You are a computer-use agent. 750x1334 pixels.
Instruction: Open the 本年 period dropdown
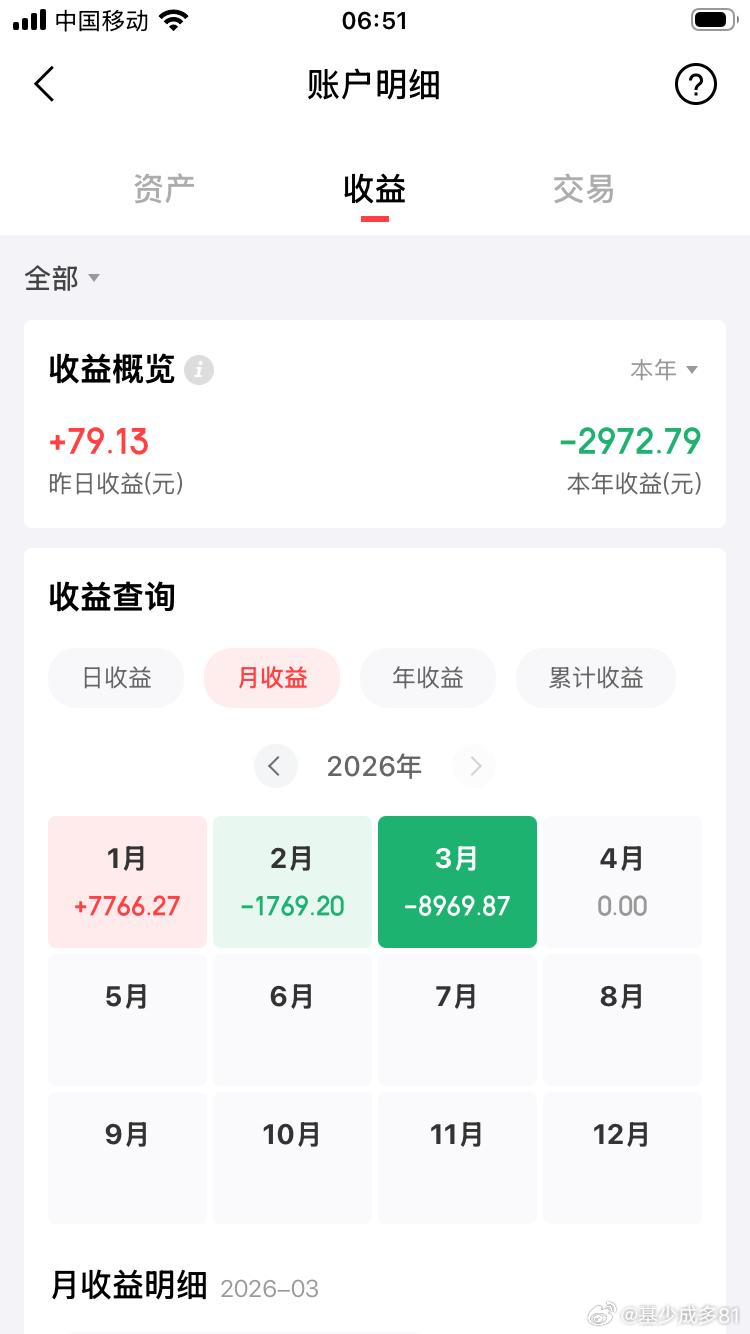(x=664, y=369)
